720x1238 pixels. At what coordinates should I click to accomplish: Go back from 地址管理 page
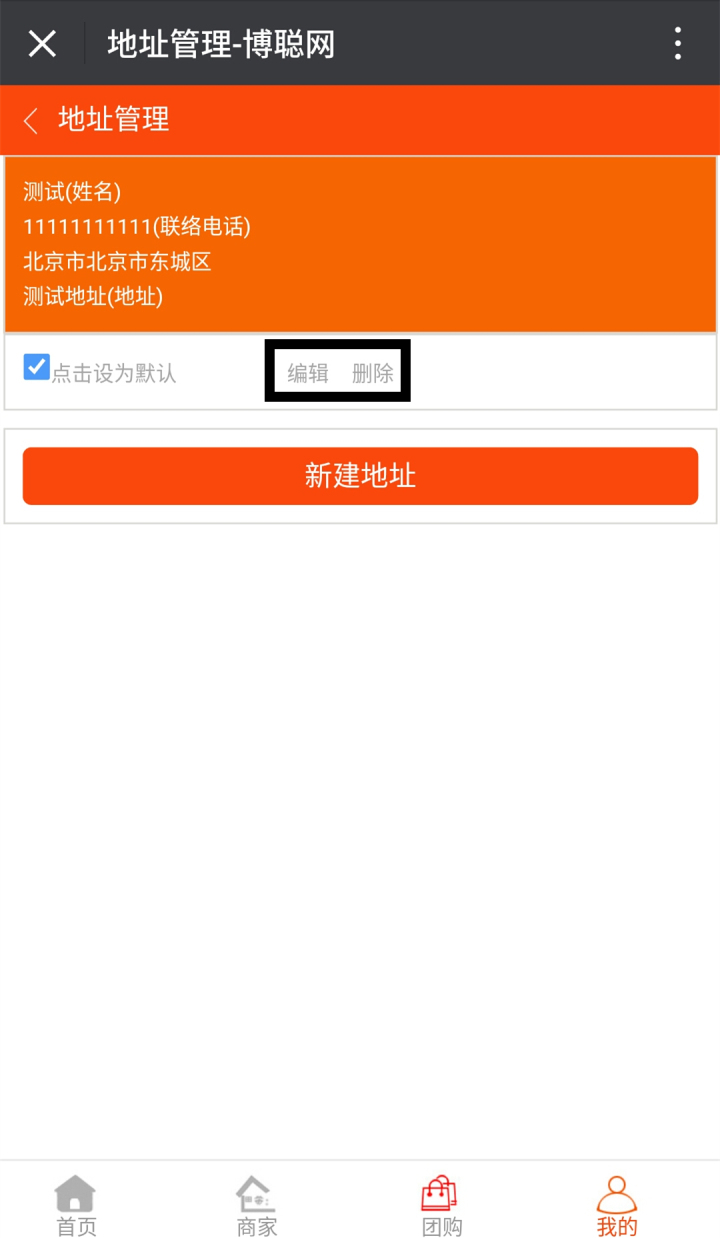[x=31, y=121]
